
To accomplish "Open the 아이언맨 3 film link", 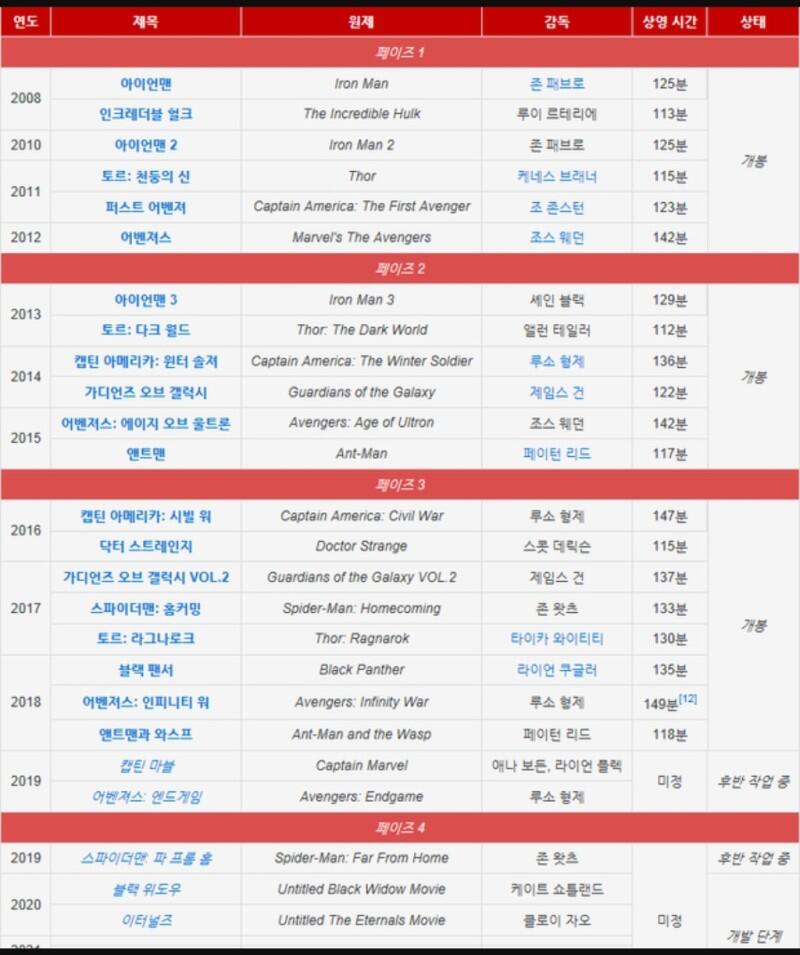I will click(x=146, y=300).
